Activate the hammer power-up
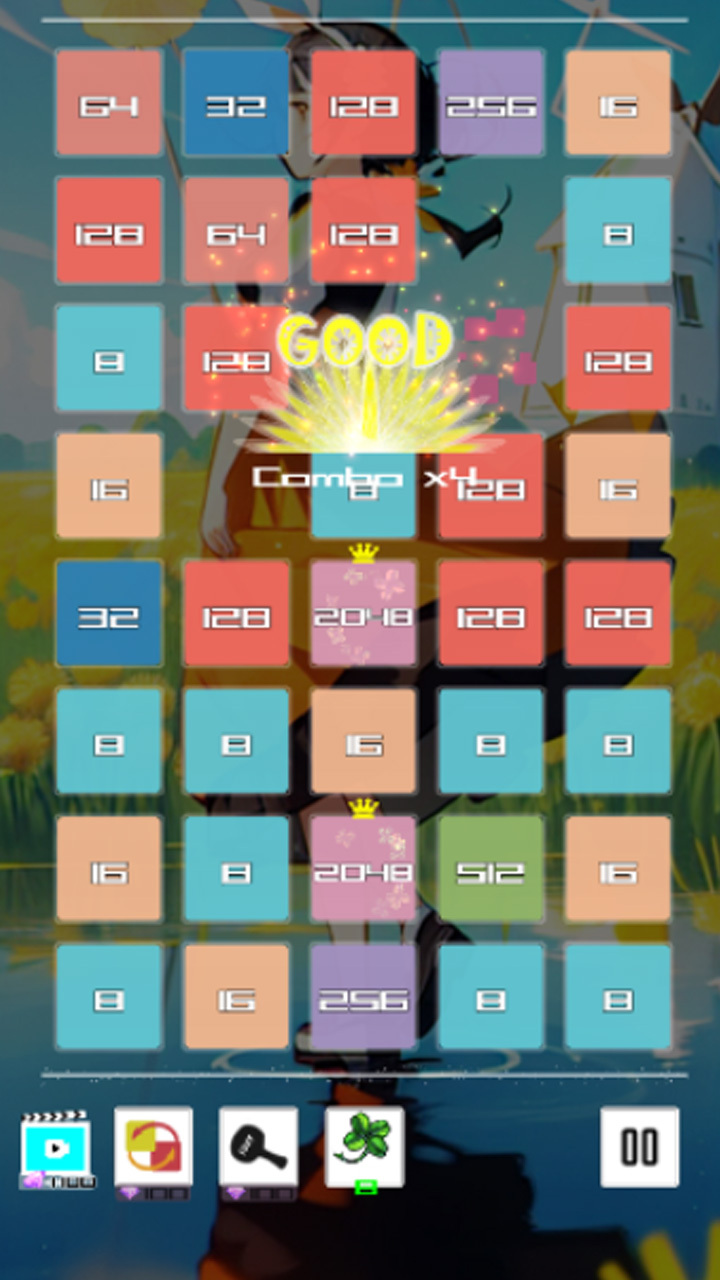The image size is (720, 1280). click(258, 1146)
